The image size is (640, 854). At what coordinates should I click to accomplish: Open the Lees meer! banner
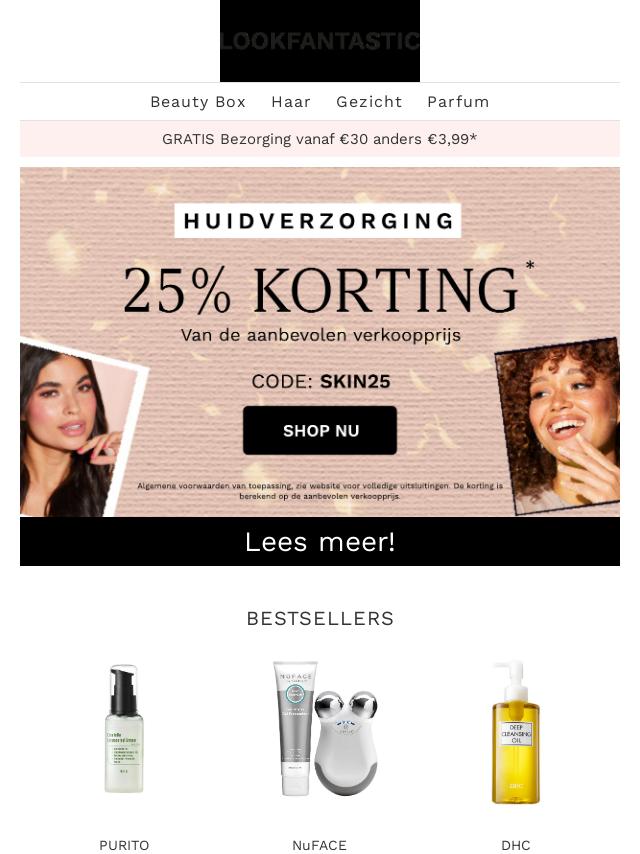320,542
